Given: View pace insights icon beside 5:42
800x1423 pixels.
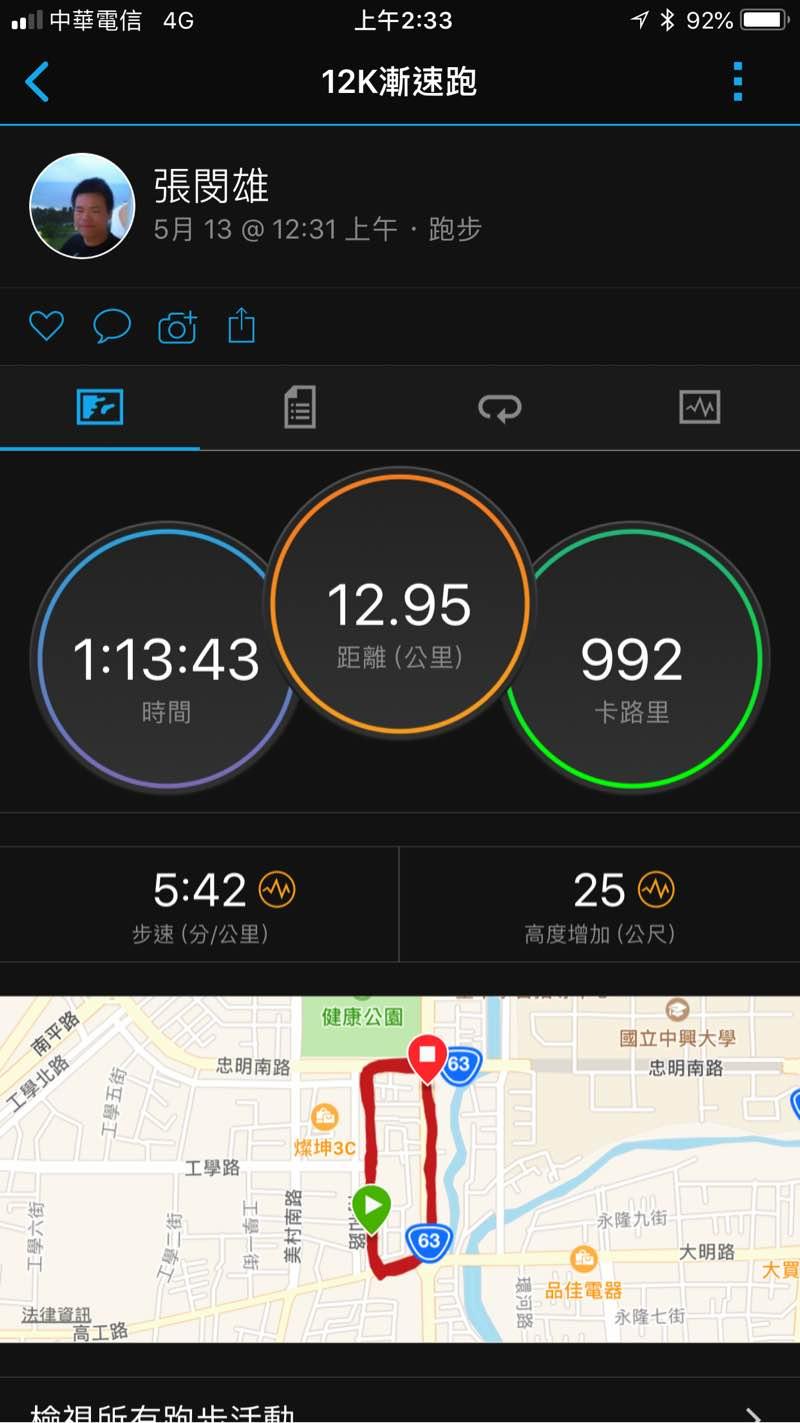Looking at the screenshot, I should pos(277,889).
